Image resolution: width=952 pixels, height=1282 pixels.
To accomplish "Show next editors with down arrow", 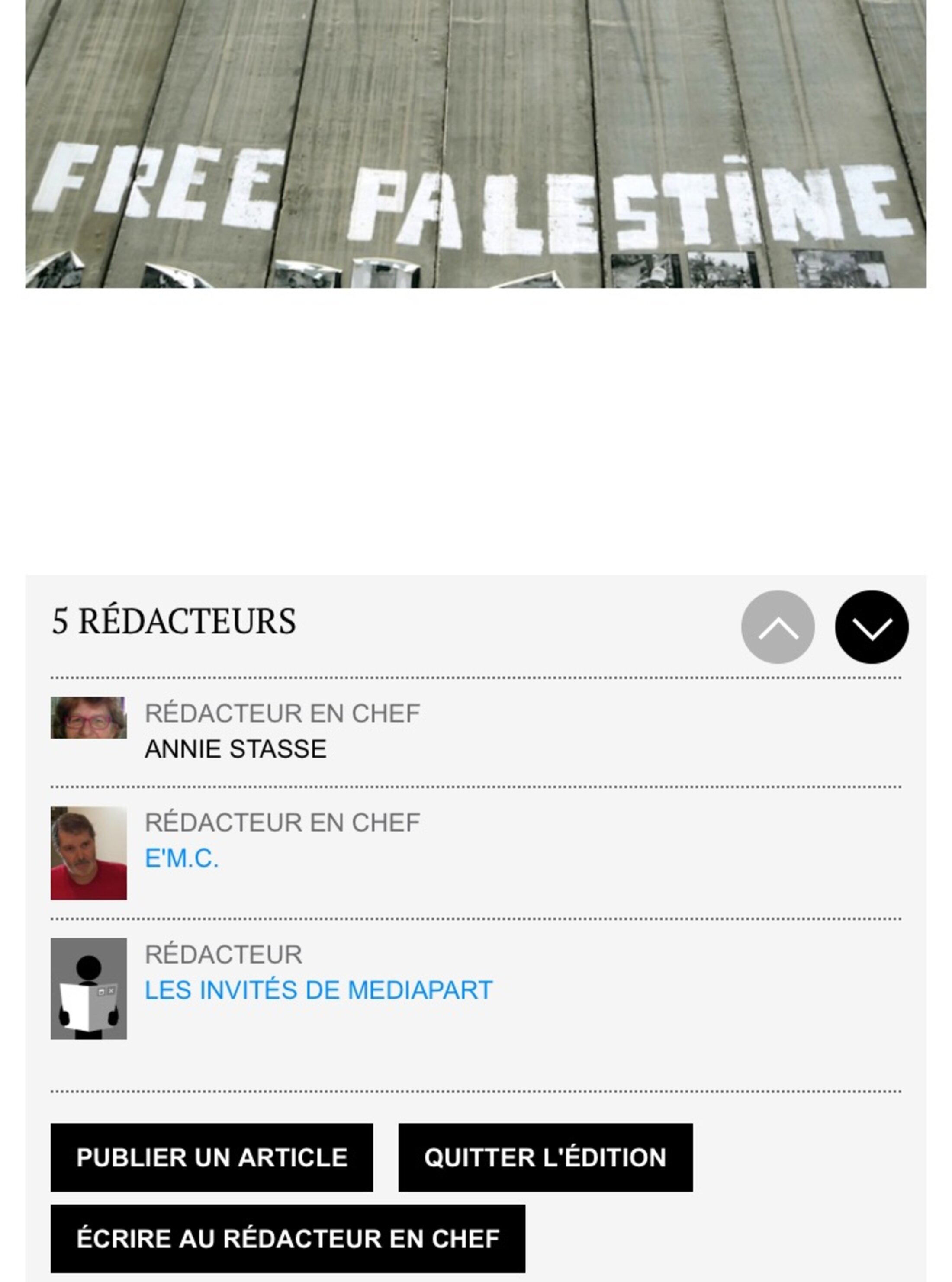I will (x=872, y=627).
